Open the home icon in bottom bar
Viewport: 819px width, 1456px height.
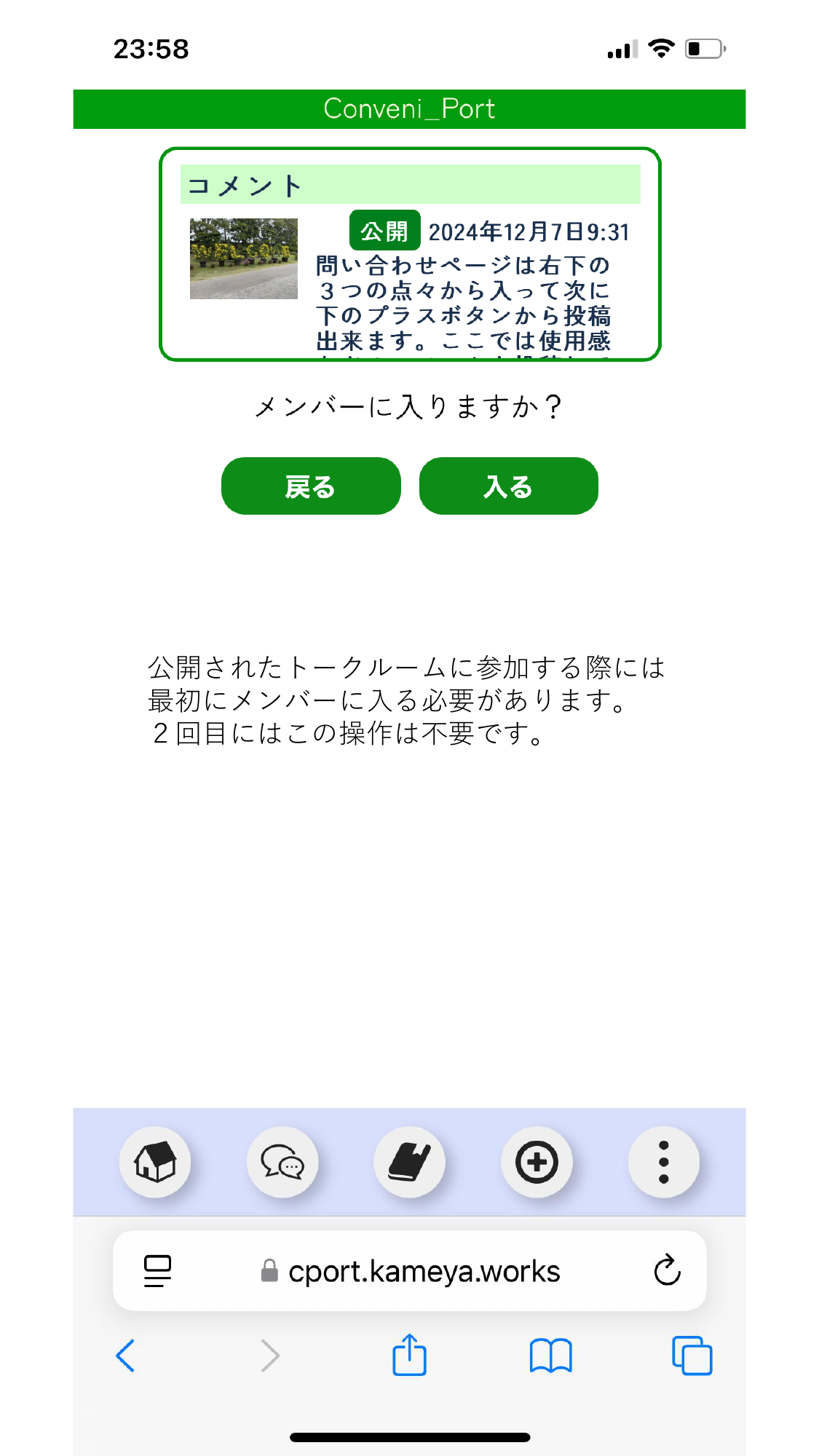click(x=155, y=1162)
